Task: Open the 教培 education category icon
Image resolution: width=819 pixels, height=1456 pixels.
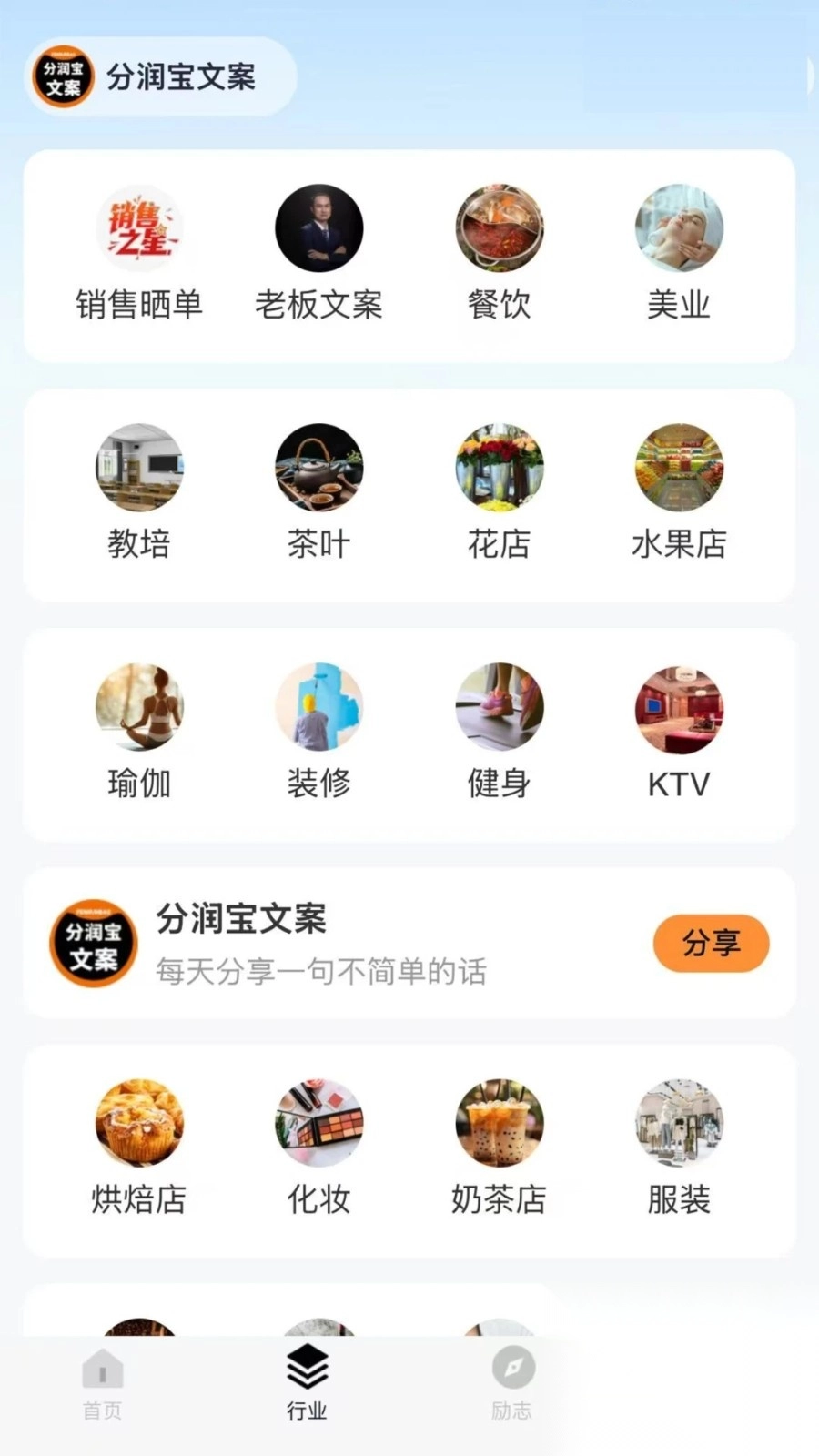Action: coord(139,469)
